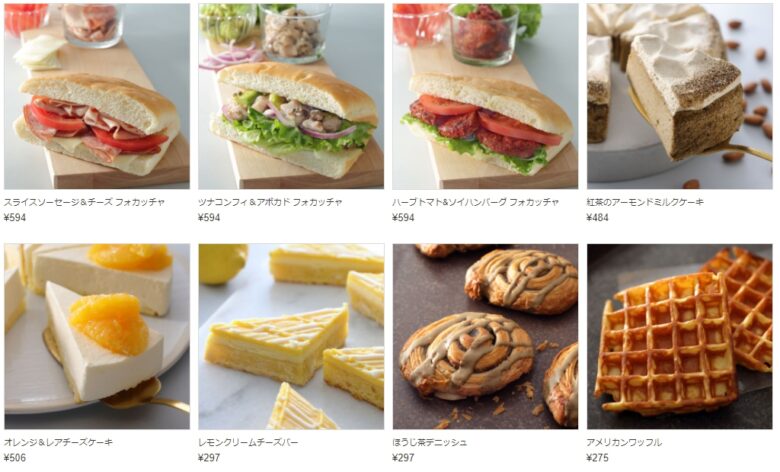Open ほうじ茶デニッシュ item

pos(485,337)
